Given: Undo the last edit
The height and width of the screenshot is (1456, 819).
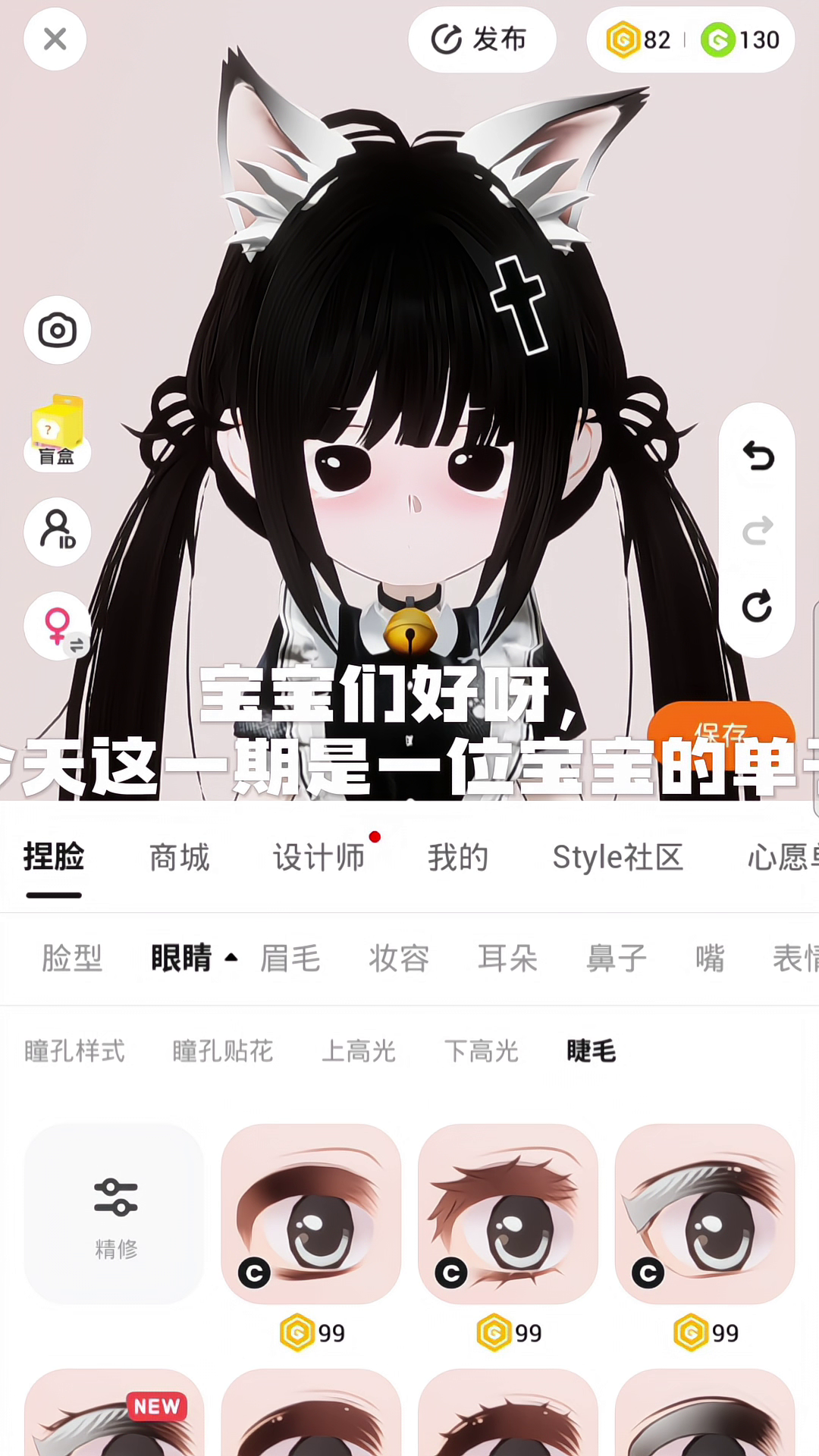Looking at the screenshot, I should 757,456.
